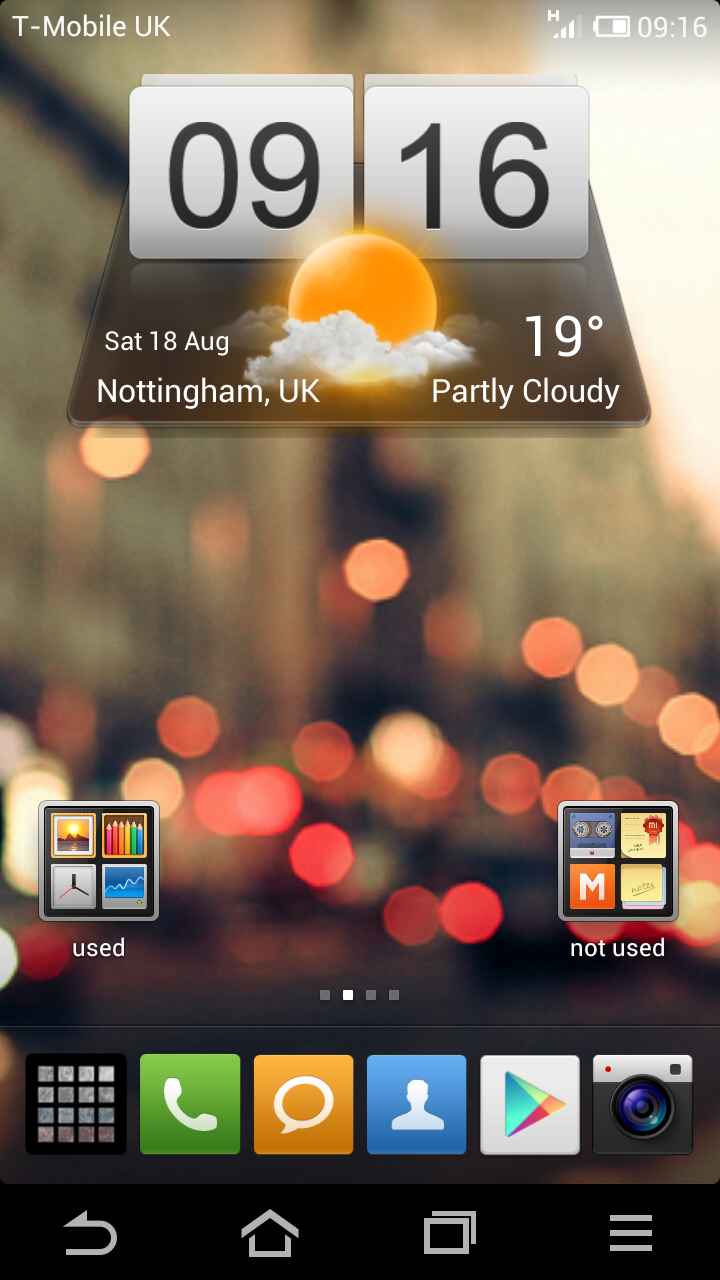
Task: Launch the Phone dialer app
Action: (x=190, y=1104)
